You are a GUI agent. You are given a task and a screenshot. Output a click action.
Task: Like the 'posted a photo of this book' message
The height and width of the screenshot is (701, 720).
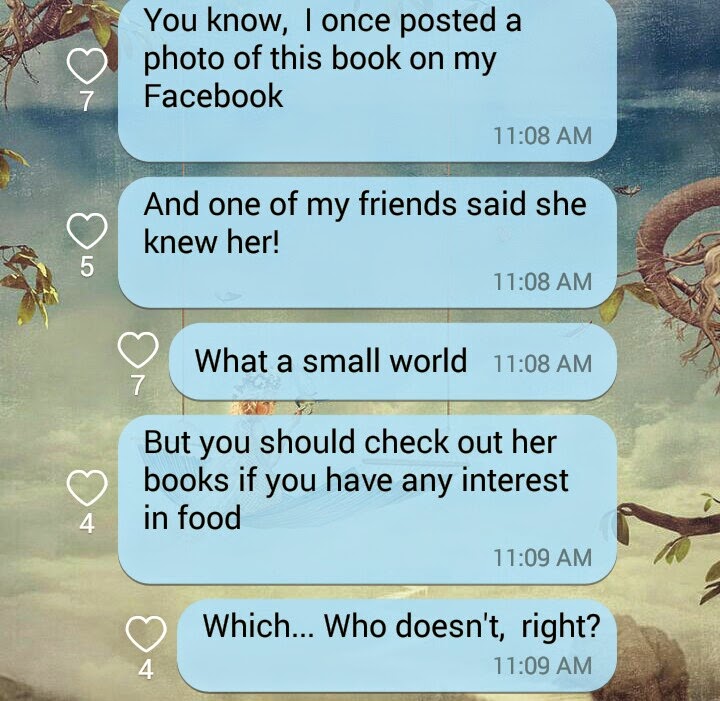click(x=86, y=67)
